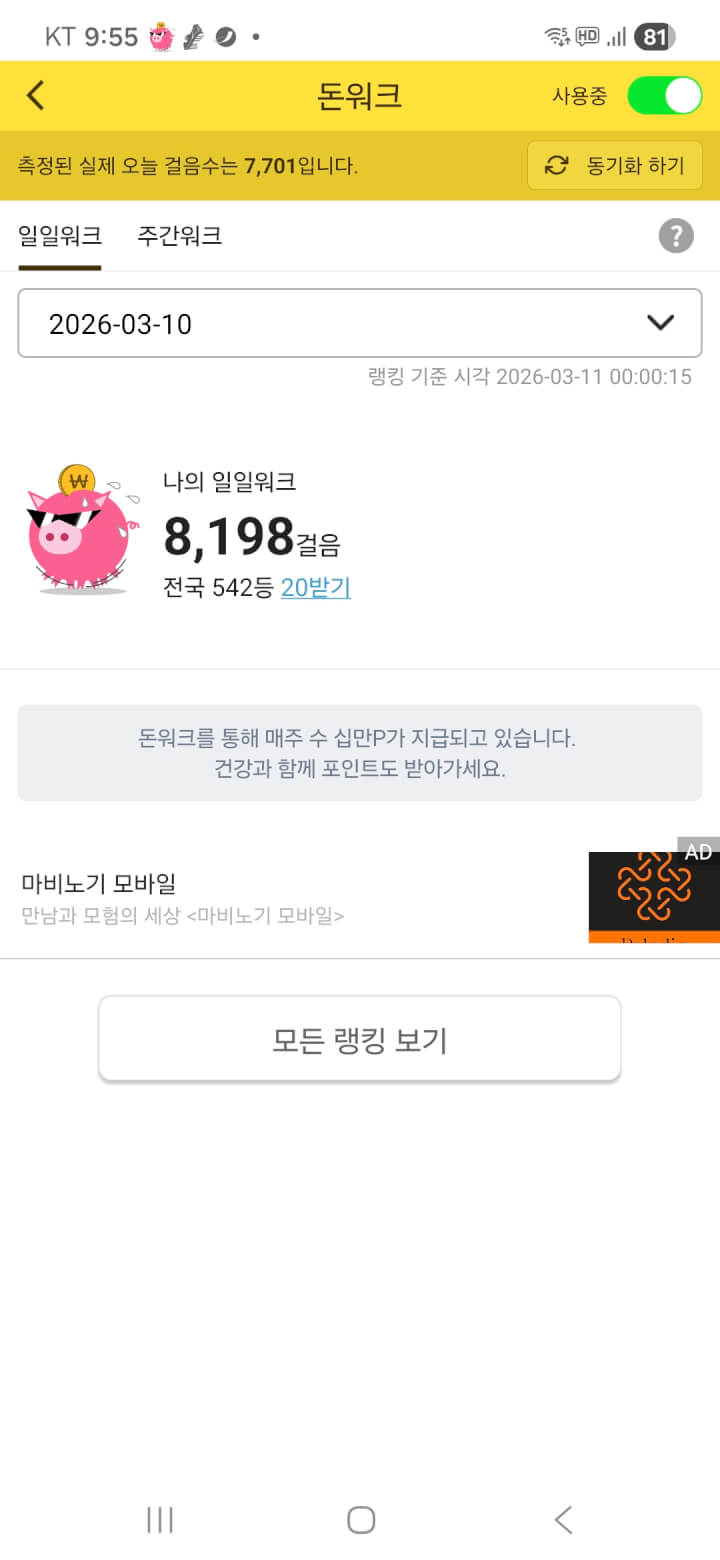Screen dimensions: 720x1560
Task: Open recent apps from navigation bar
Action: (160, 1520)
